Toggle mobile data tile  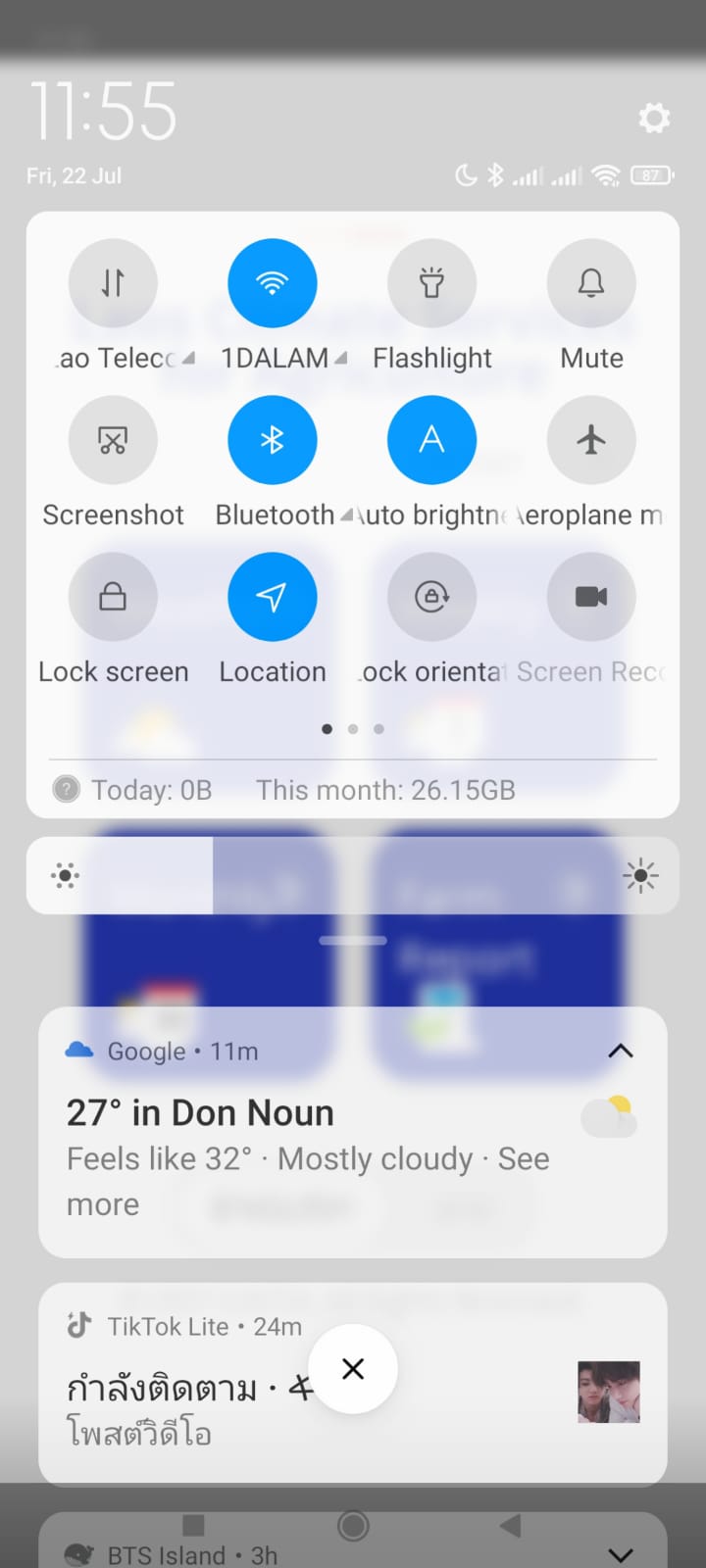click(113, 283)
